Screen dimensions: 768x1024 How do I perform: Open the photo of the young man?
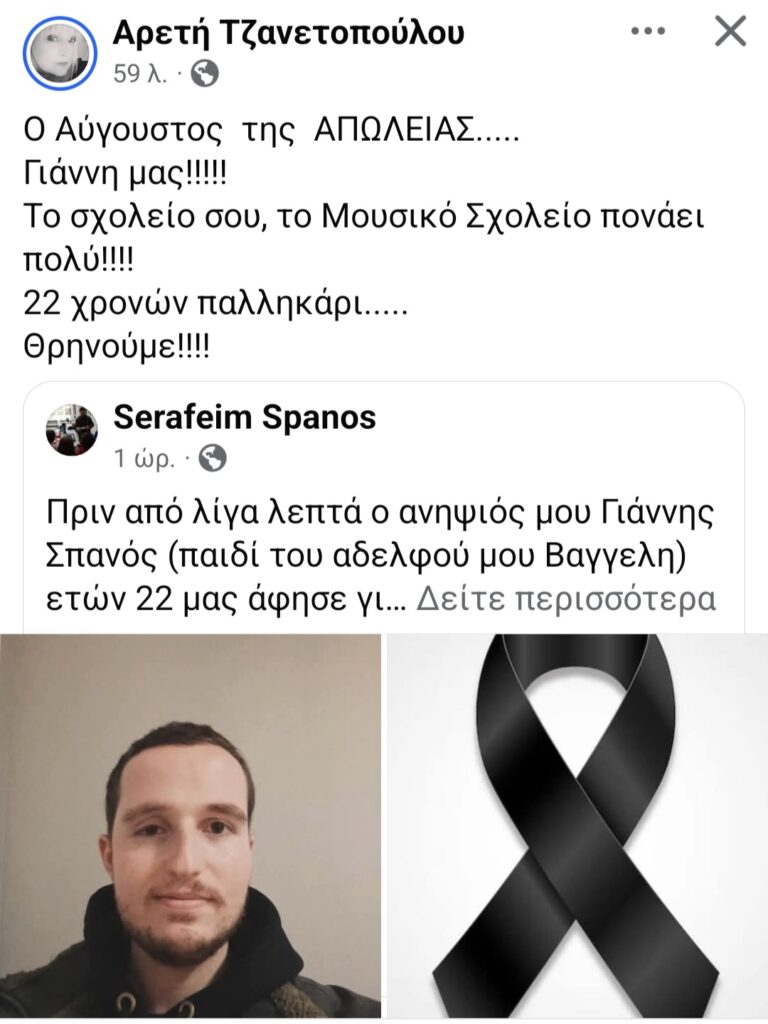190,825
